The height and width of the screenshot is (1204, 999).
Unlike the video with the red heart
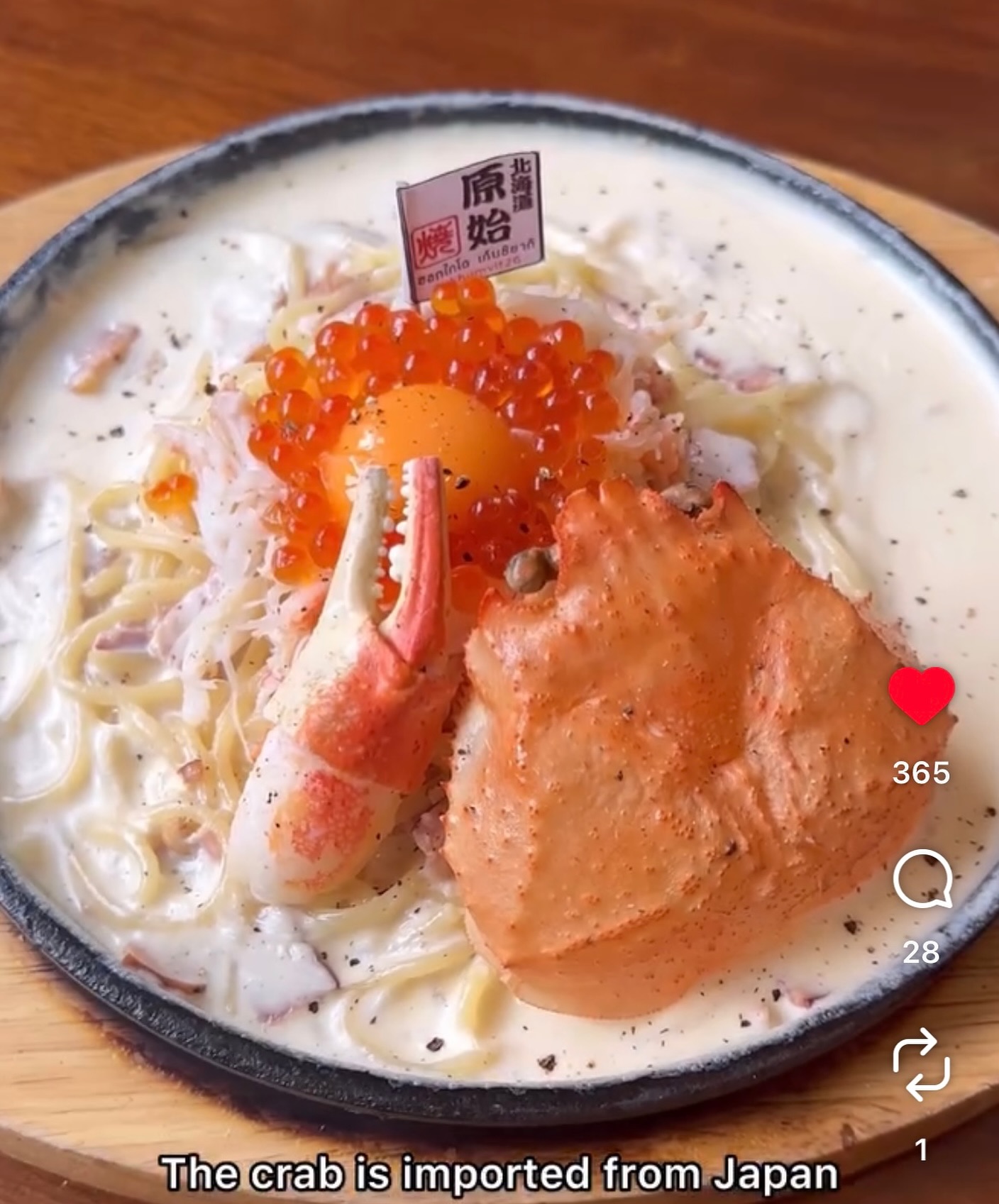point(921,695)
